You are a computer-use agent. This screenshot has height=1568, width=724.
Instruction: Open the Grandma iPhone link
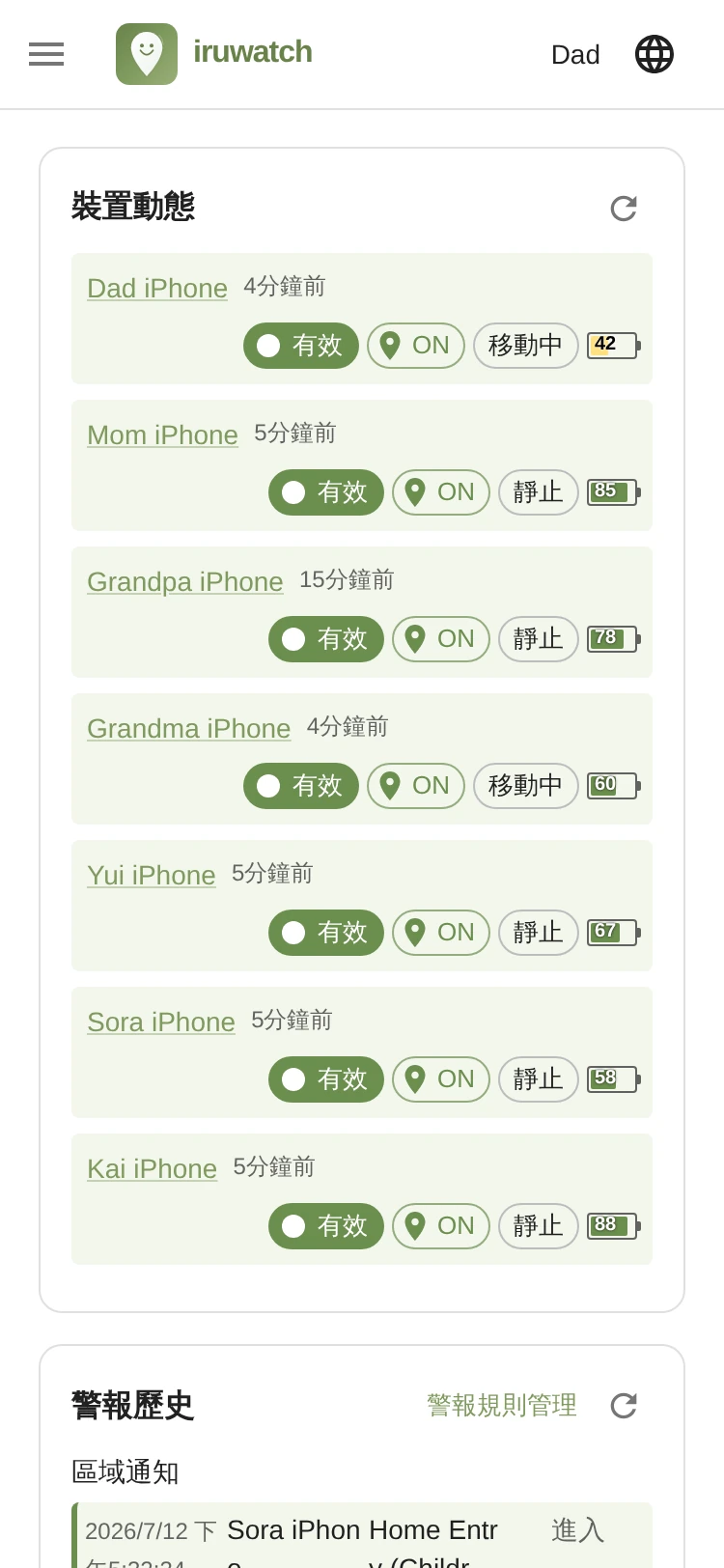(x=189, y=728)
